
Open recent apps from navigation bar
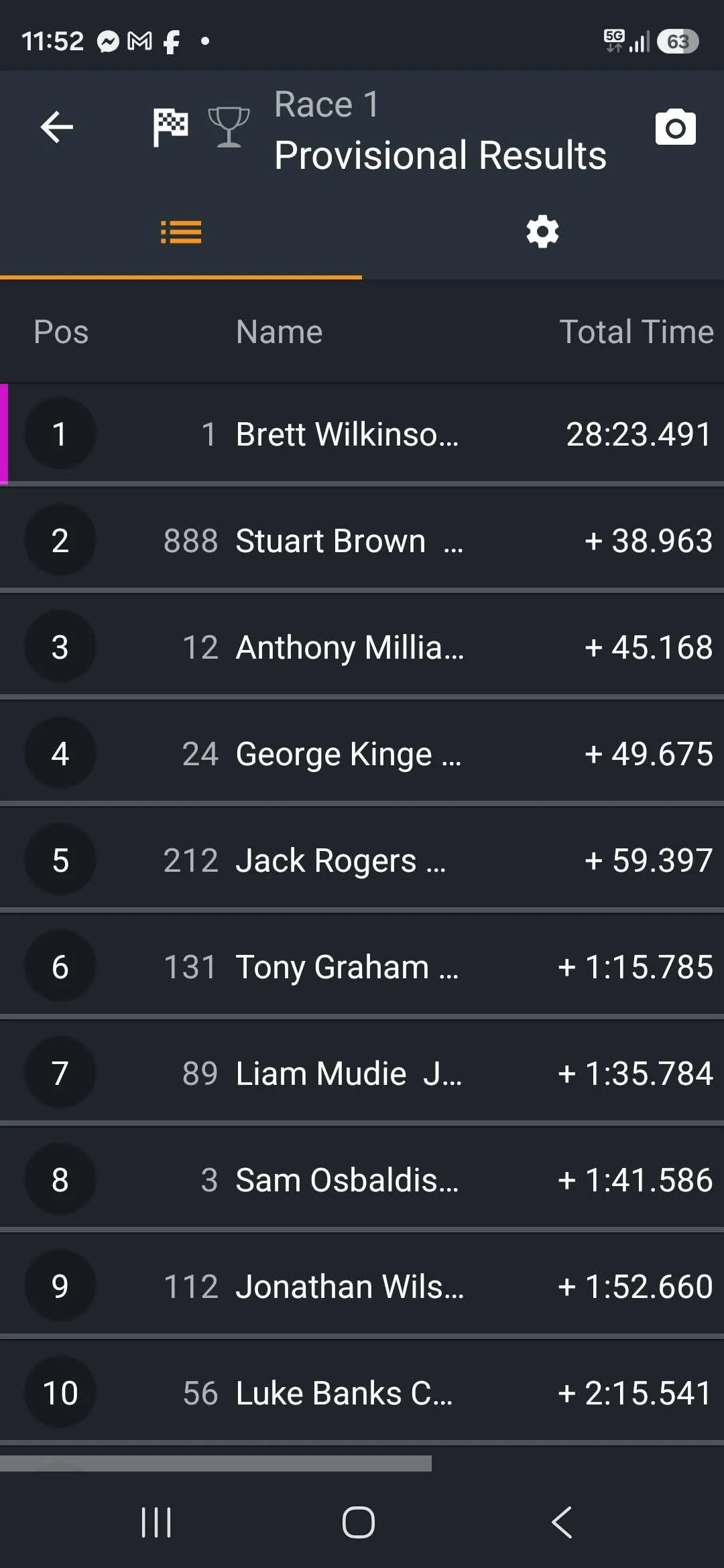coord(156,1522)
